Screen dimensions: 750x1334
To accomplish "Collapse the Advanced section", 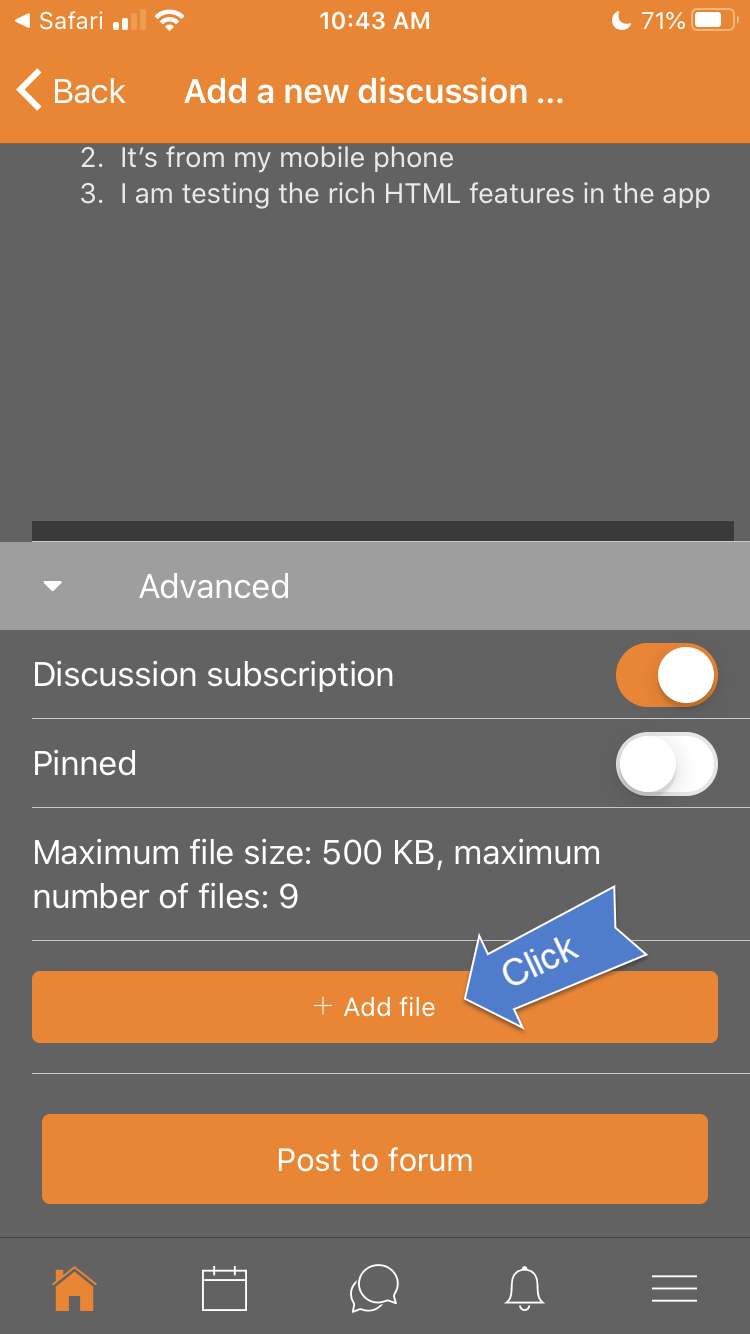I will 375,586.
